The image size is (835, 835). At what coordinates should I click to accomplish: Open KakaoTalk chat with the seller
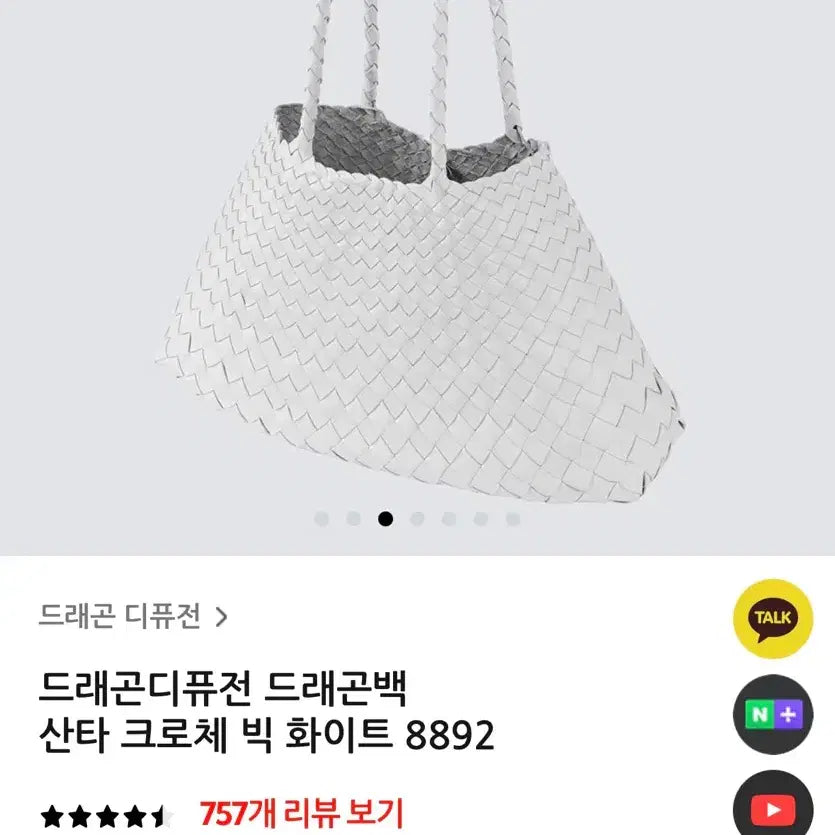tap(771, 617)
